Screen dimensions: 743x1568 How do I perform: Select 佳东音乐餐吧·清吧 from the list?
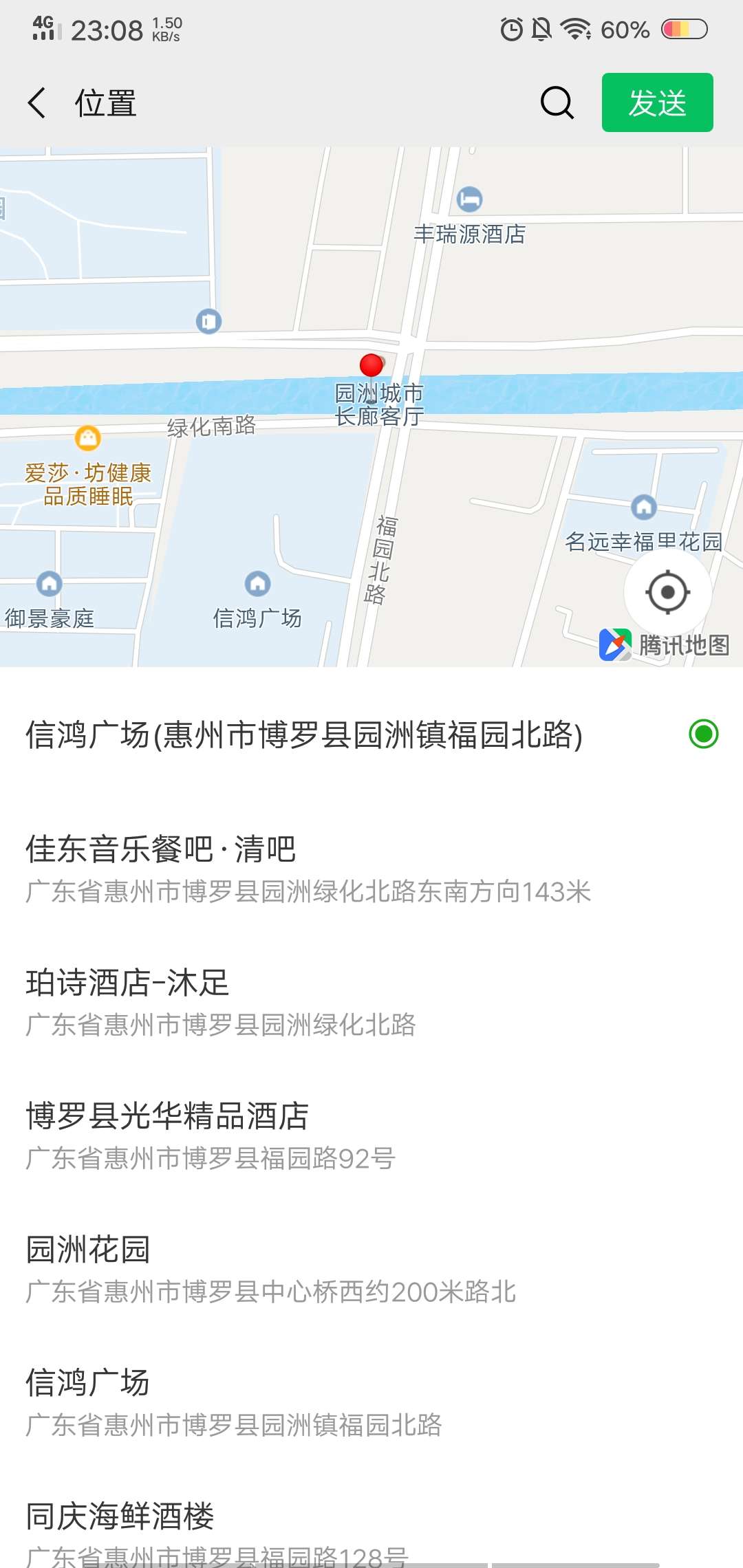coord(371,868)
